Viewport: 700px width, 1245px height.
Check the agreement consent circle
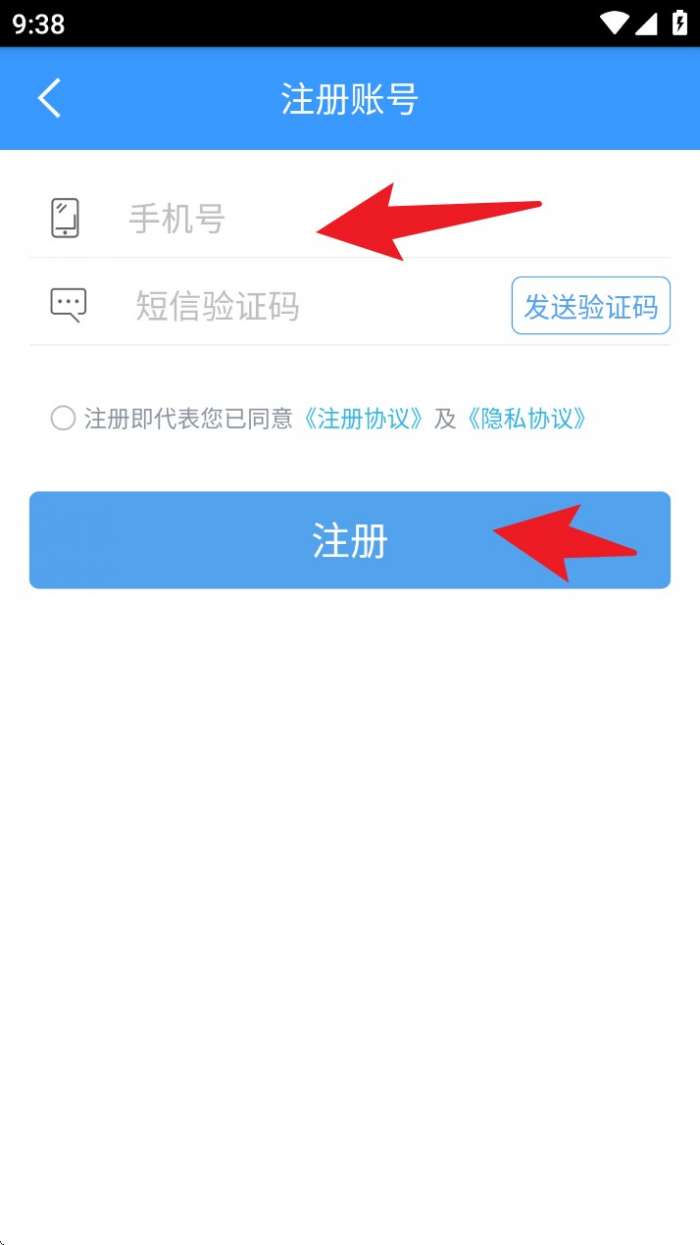tap(63, 418)
